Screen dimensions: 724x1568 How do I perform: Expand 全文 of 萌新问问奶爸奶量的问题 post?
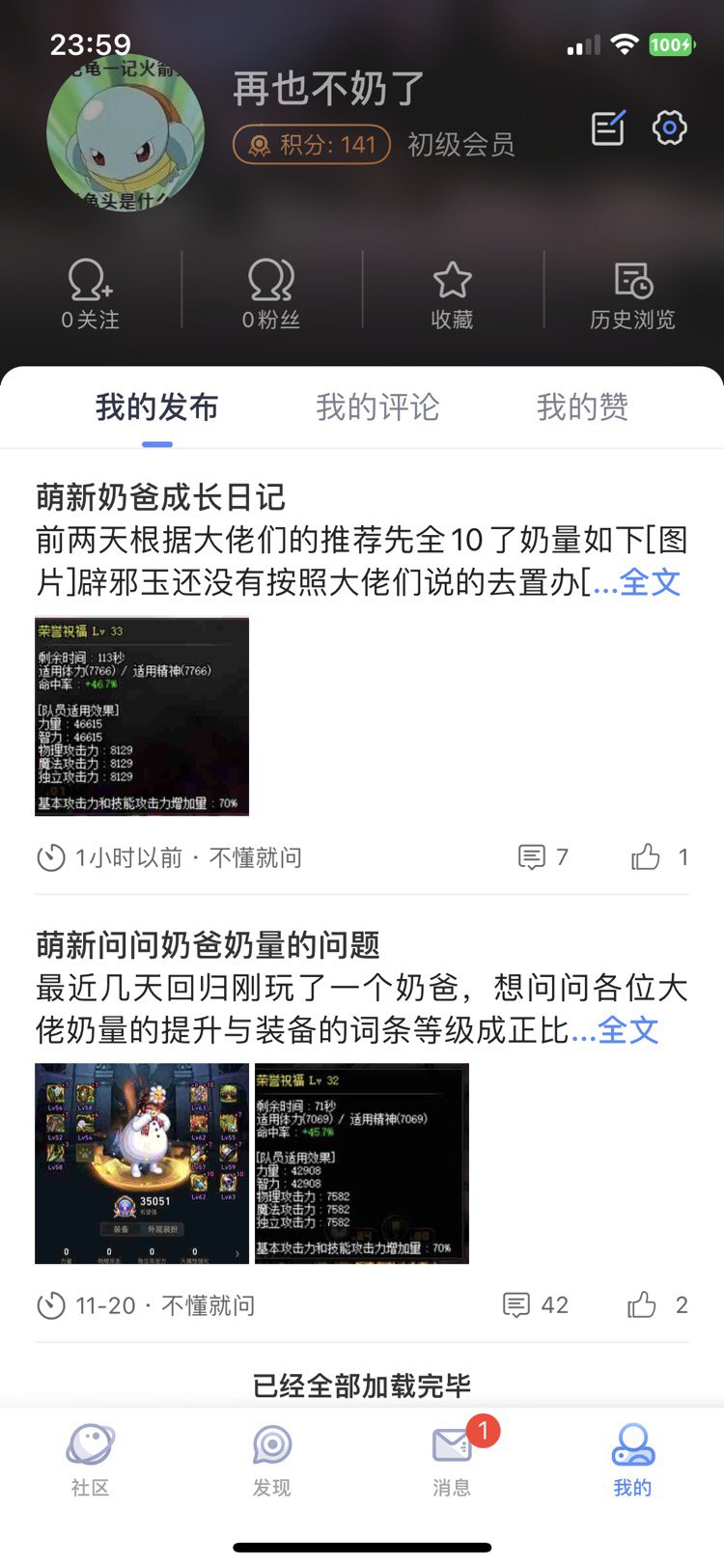pos(627,1030)
